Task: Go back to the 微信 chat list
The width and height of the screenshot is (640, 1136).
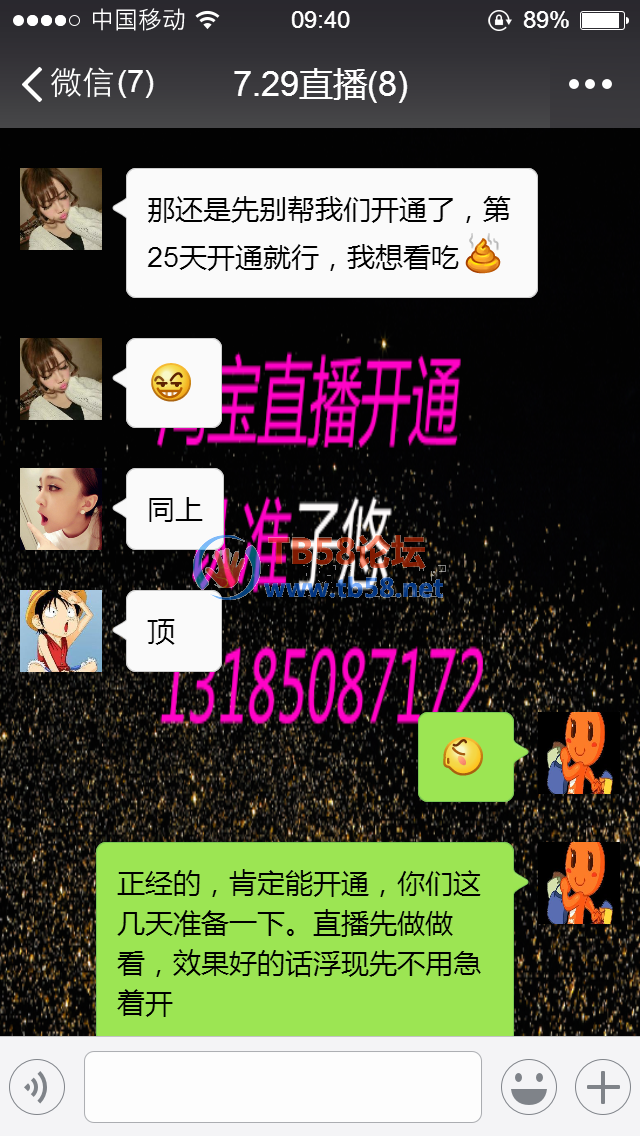Action: [85, 84]
